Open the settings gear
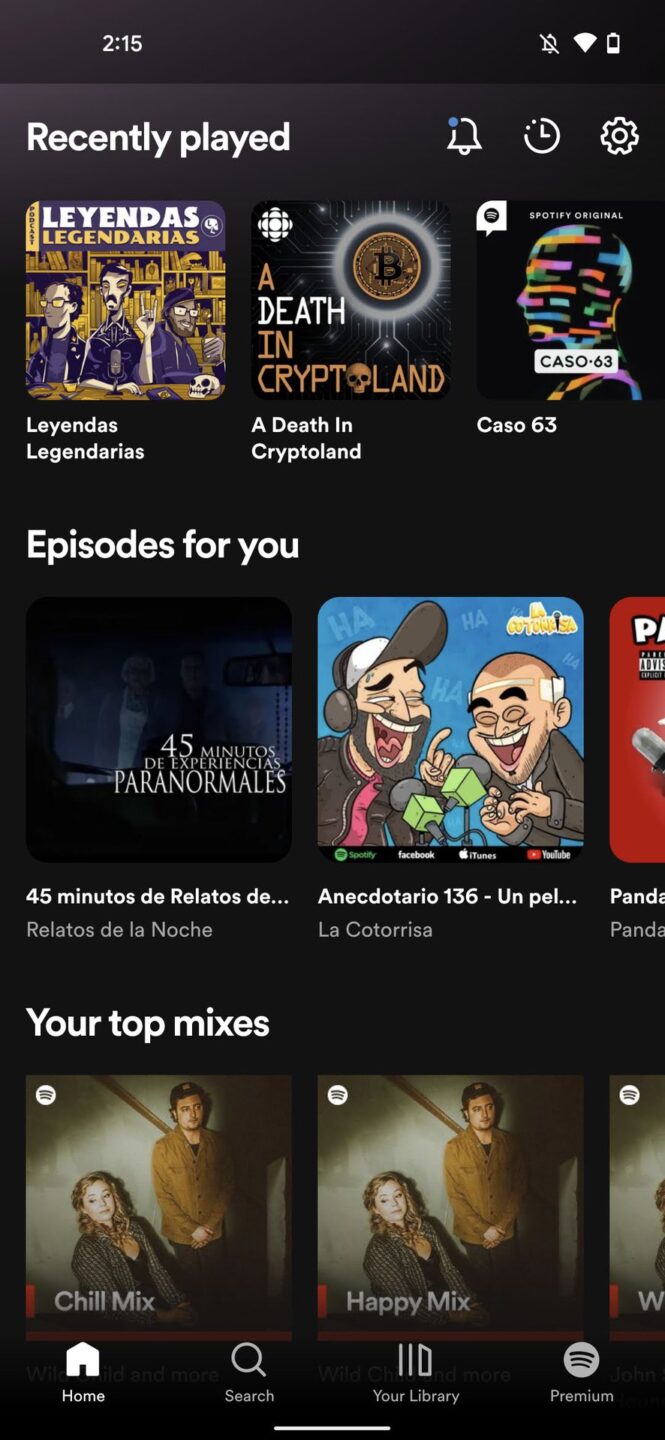This screenshot has height=1440, width=665. tap(619, 136)
